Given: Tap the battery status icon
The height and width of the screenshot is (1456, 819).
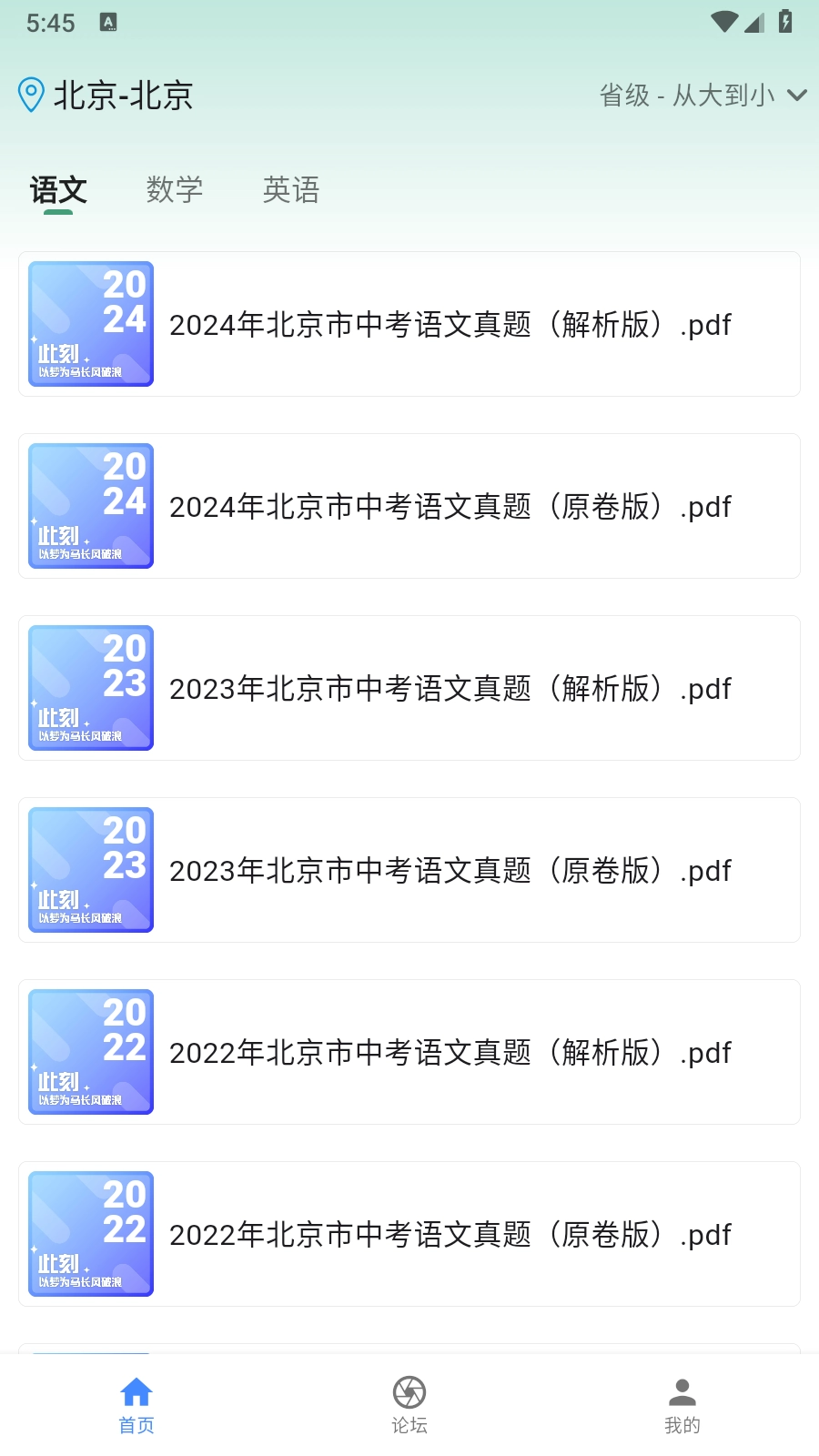Looking at the screenshot, I should click(x=784, y=20).
